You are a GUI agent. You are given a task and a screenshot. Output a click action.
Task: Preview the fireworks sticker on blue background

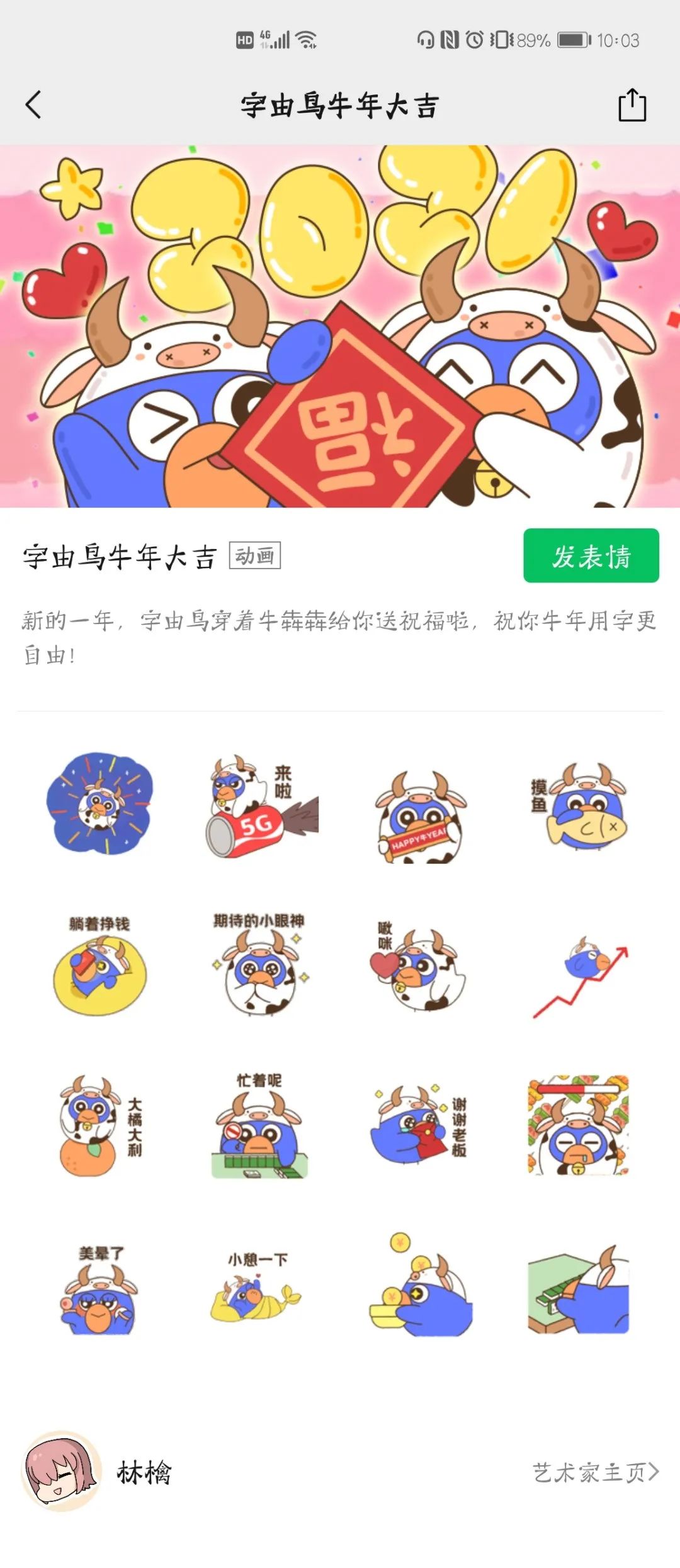(x=99, y=804)
